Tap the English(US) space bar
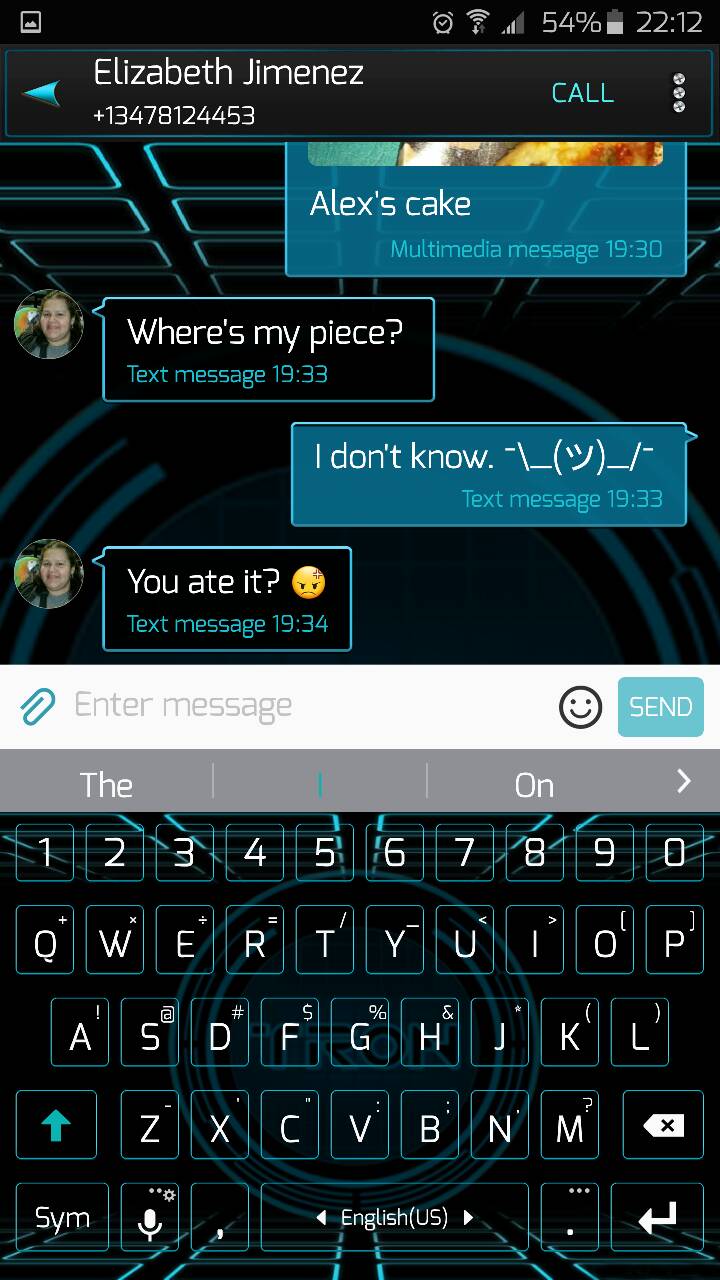The width and height of the screenshot is (720, 1280). tap(394, 1217)
